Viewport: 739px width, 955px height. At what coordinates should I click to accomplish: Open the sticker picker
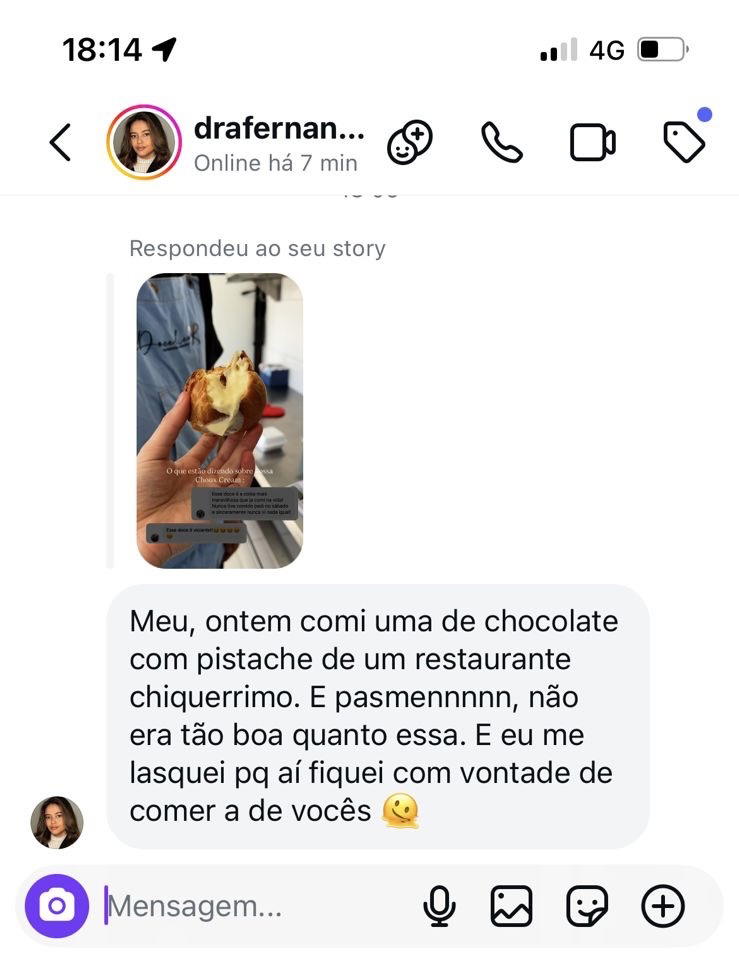tap(587, 907)
